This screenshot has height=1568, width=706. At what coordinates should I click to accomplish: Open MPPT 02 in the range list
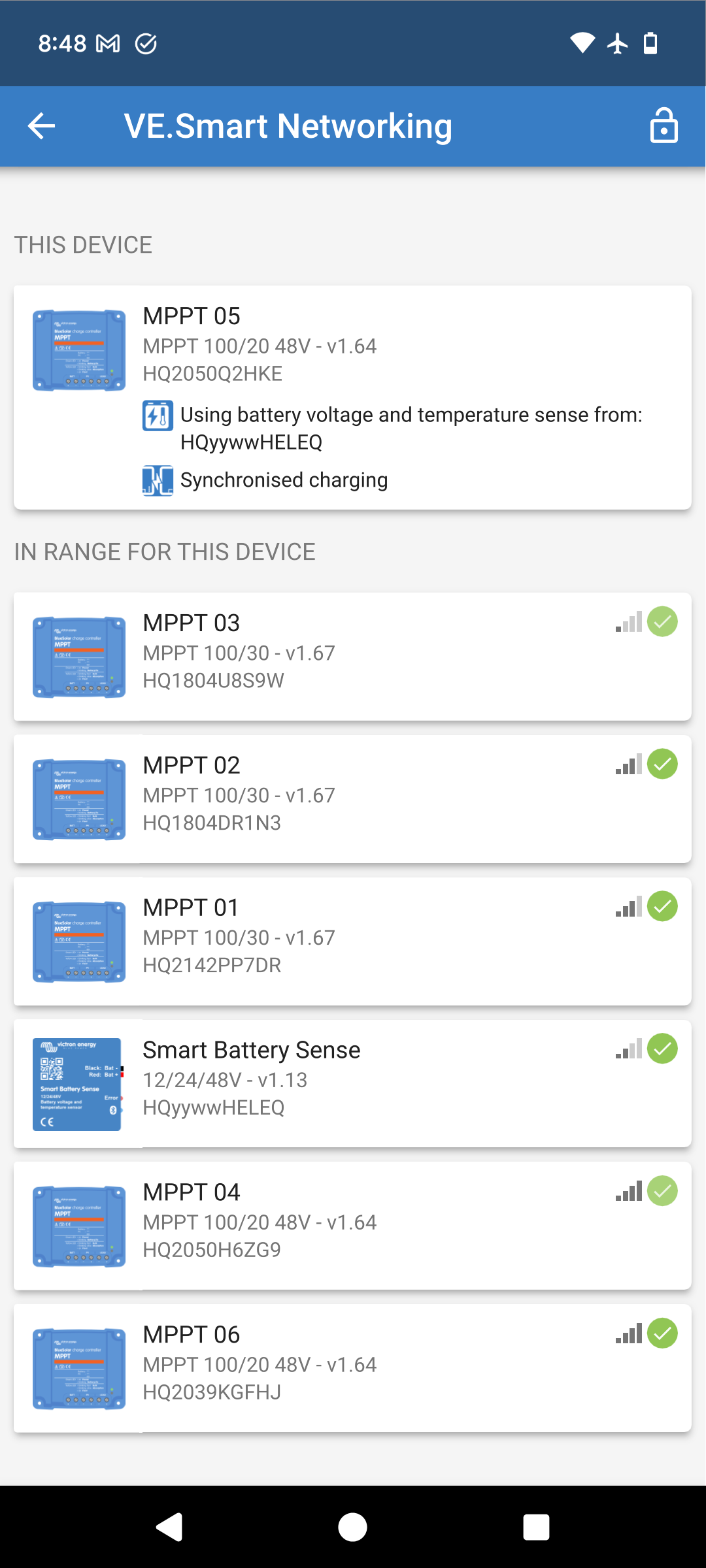click(352, 798)
